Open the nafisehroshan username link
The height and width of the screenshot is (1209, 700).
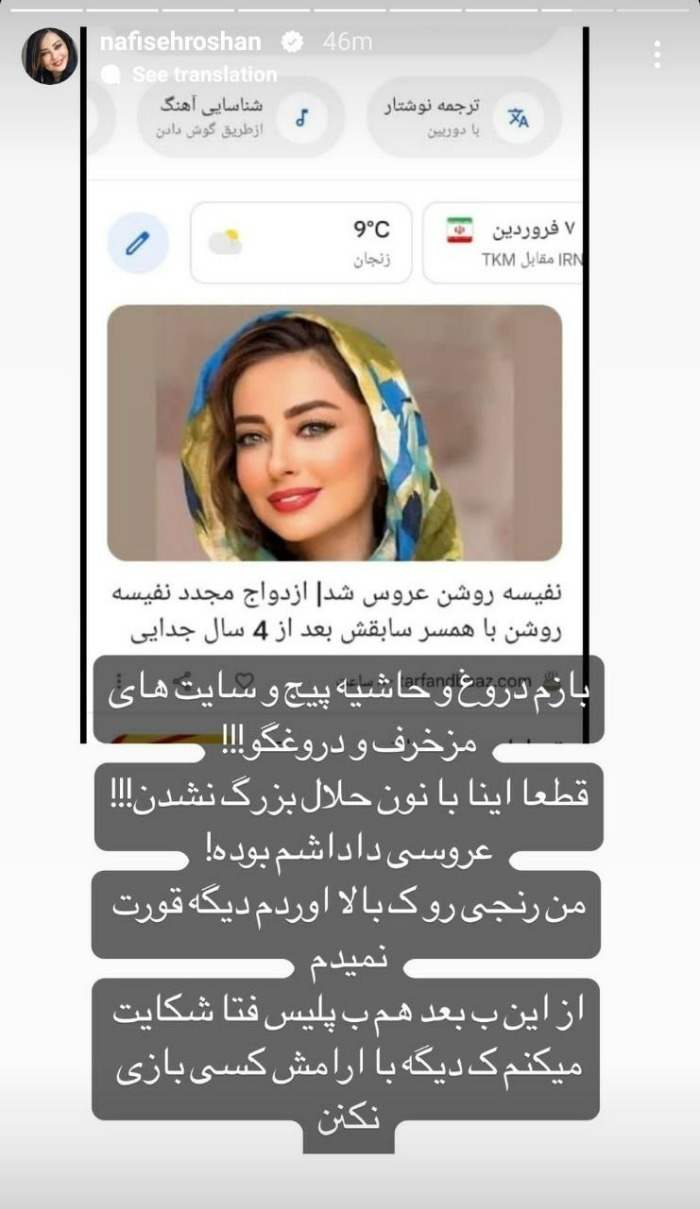(x=180, y=42)
